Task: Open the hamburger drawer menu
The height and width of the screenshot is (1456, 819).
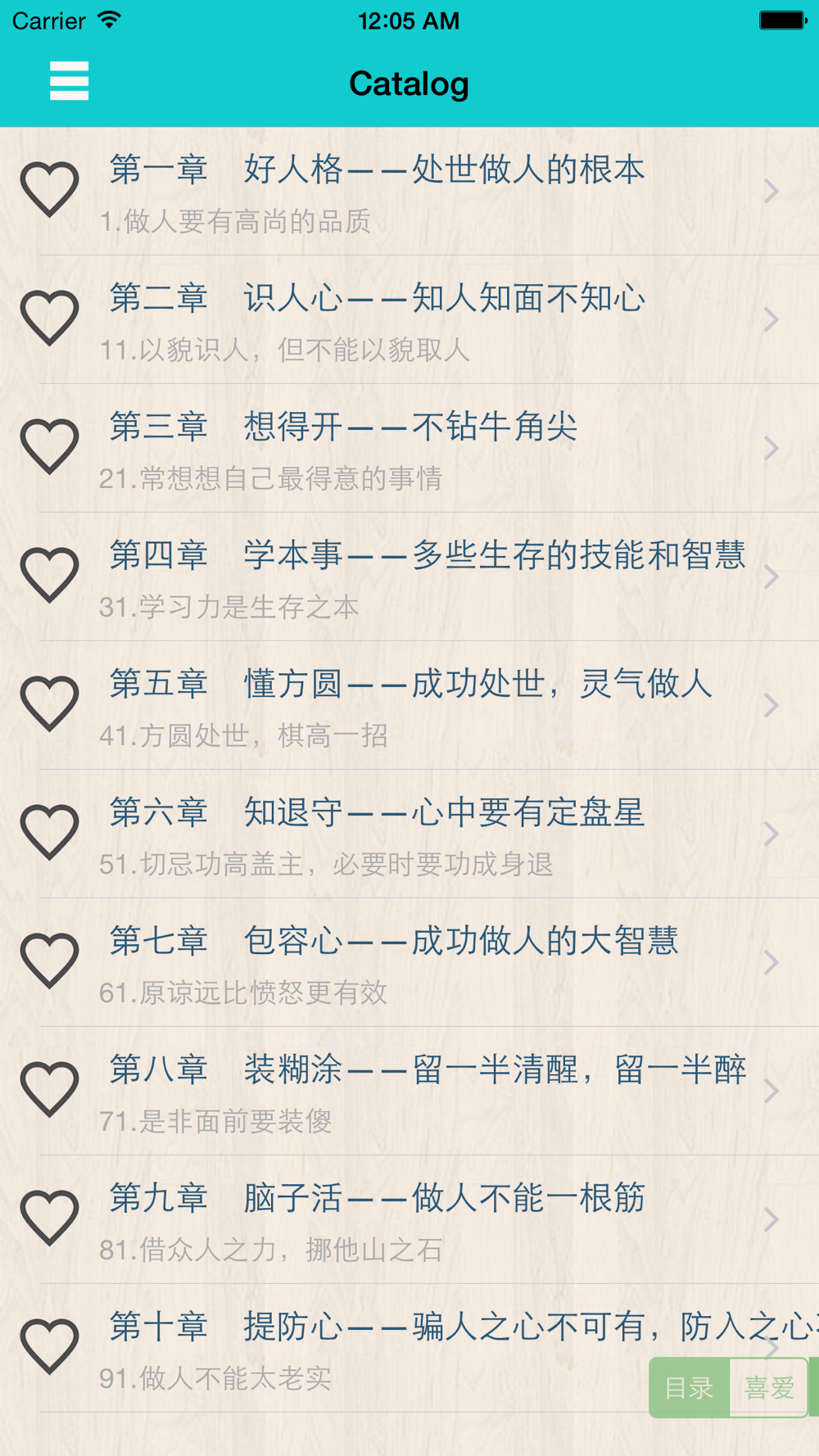Action: 69,81
